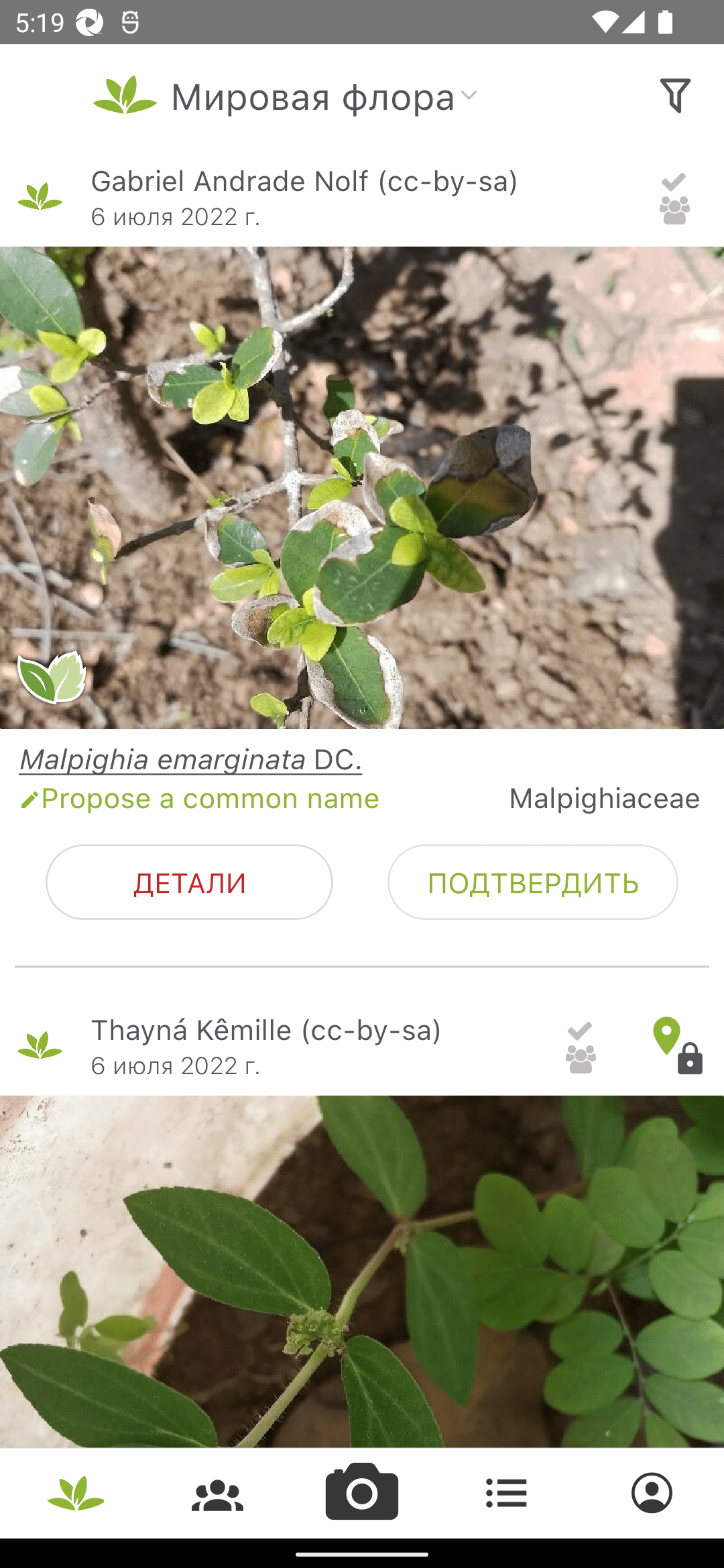Image resolution: width=724 pixels, height=1568 pixels.
Task: Open the profile tab
Action: [652, 1494]
